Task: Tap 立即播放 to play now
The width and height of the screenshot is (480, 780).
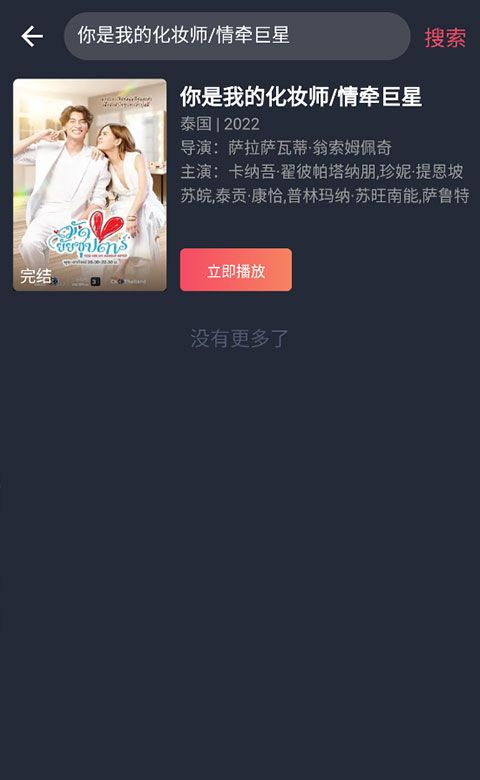Action: tap(236, 270)
